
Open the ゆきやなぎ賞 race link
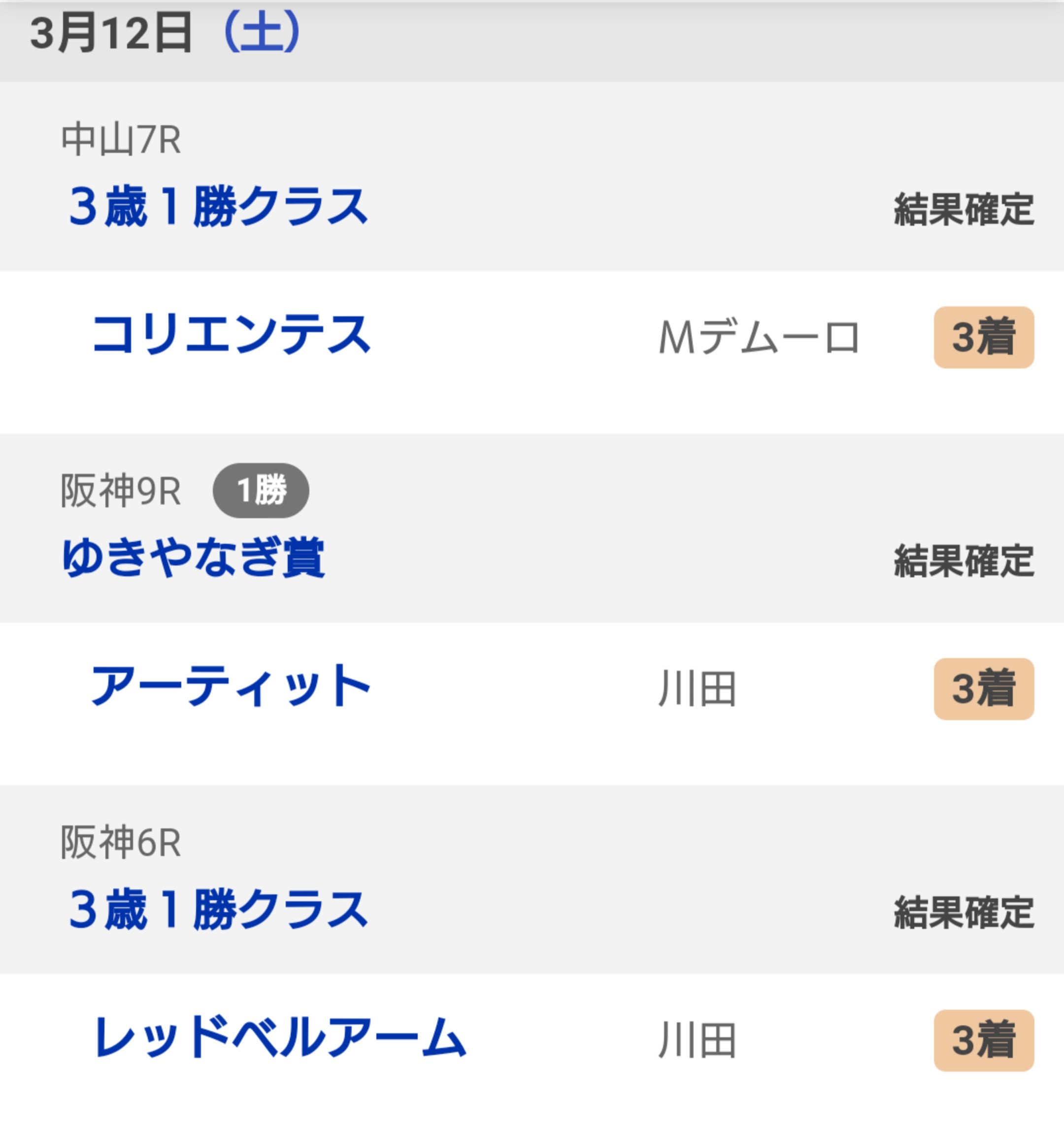193,557
